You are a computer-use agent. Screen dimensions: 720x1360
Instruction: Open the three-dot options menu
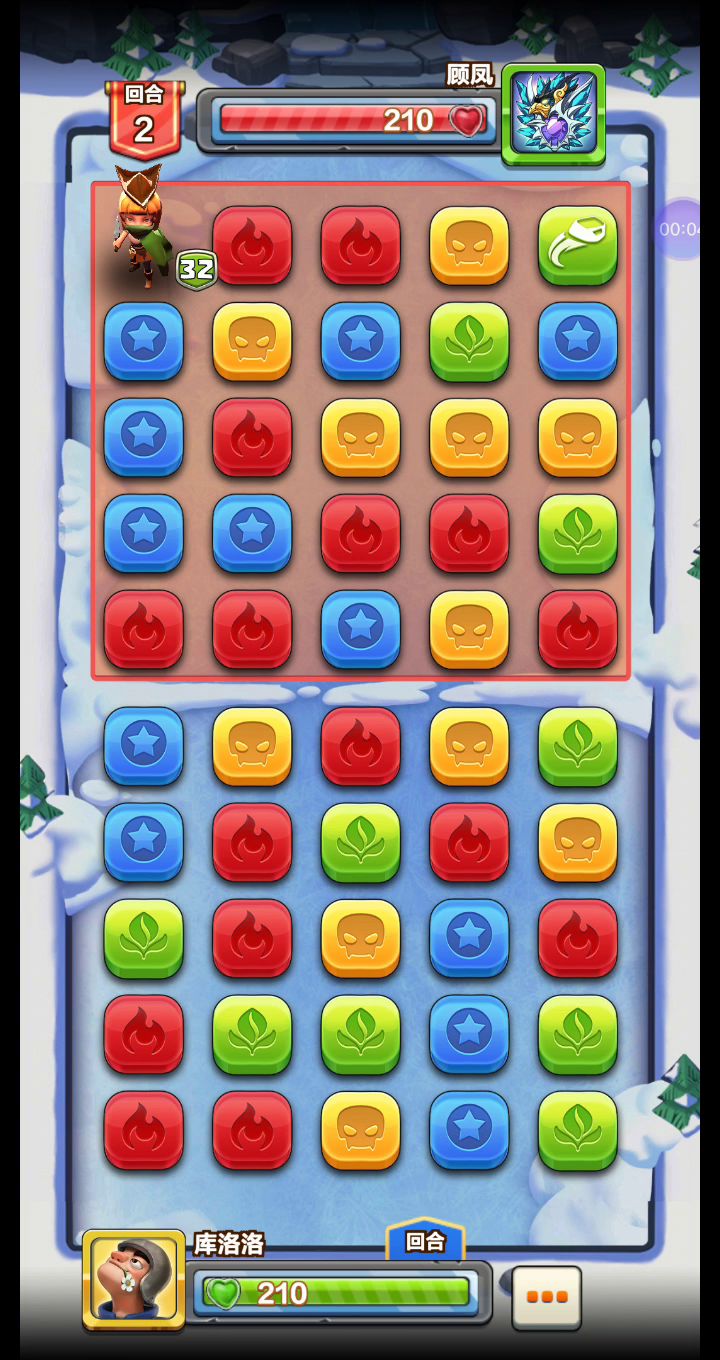tap(546, 1297)
